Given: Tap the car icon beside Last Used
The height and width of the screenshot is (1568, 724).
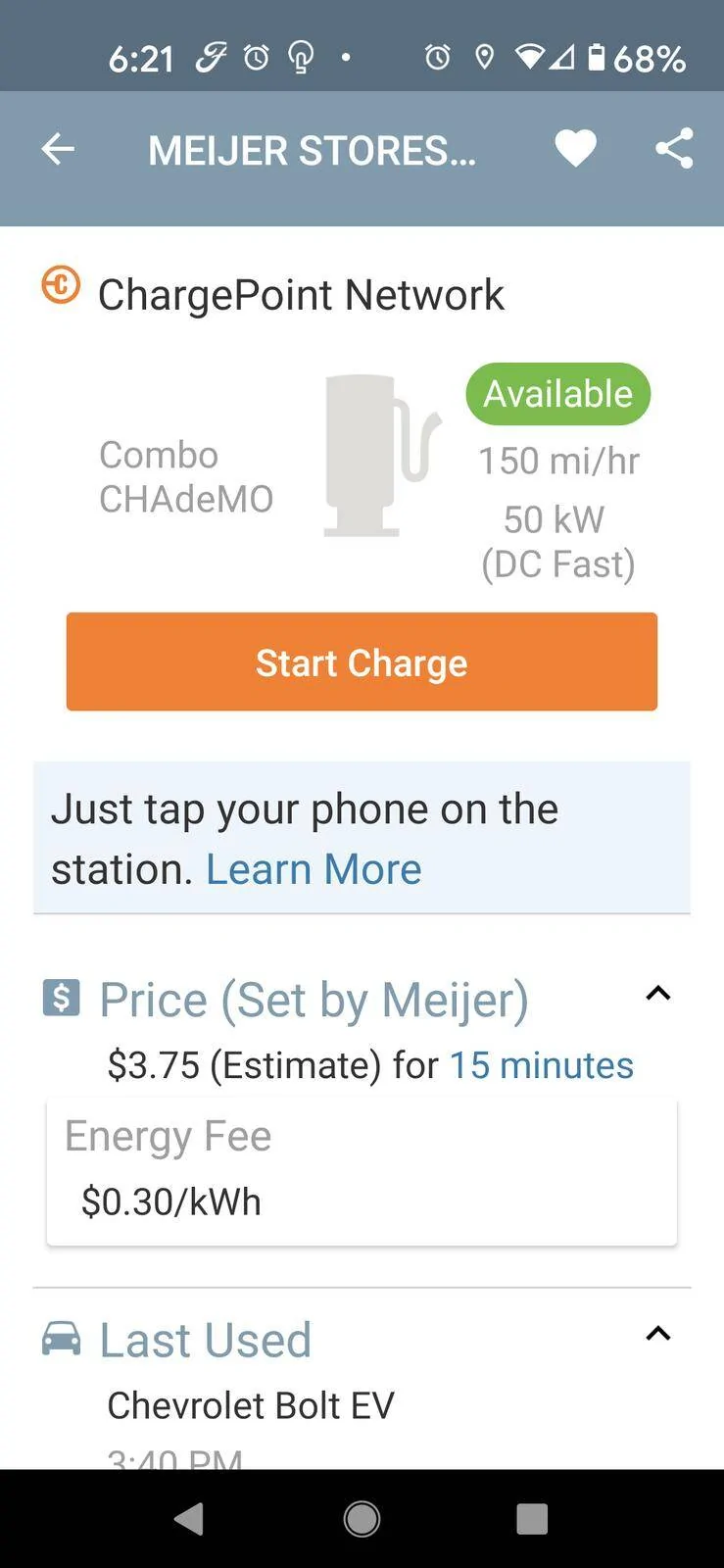Looking at the screenshot, I should [x=62, y=1338].
